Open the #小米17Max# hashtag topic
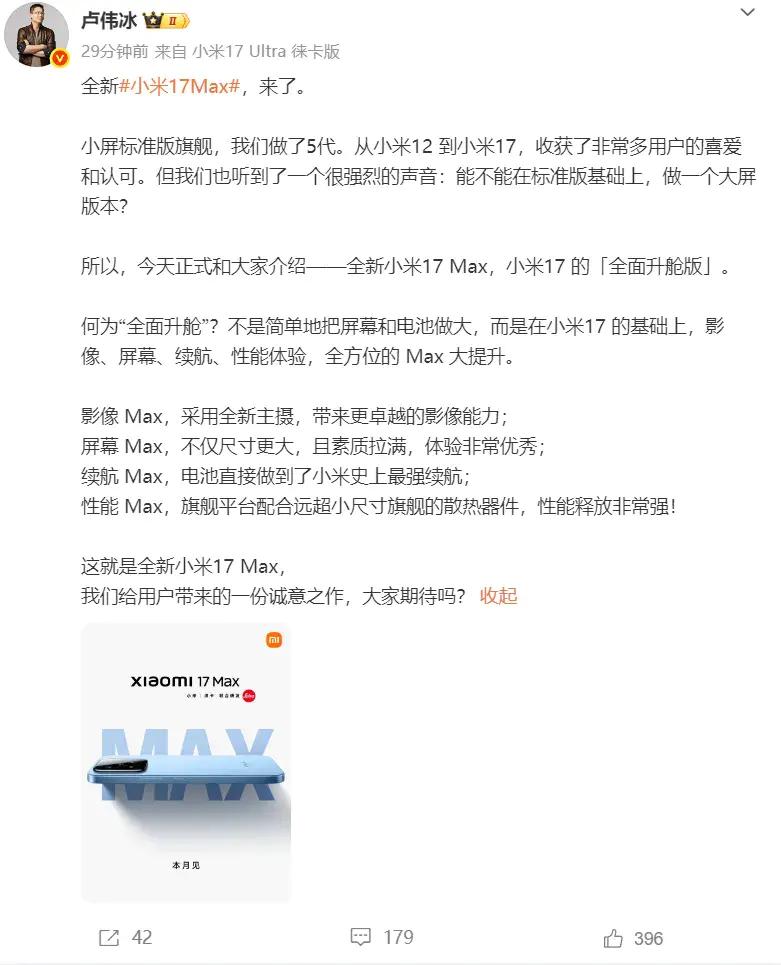 click(179, 86)
